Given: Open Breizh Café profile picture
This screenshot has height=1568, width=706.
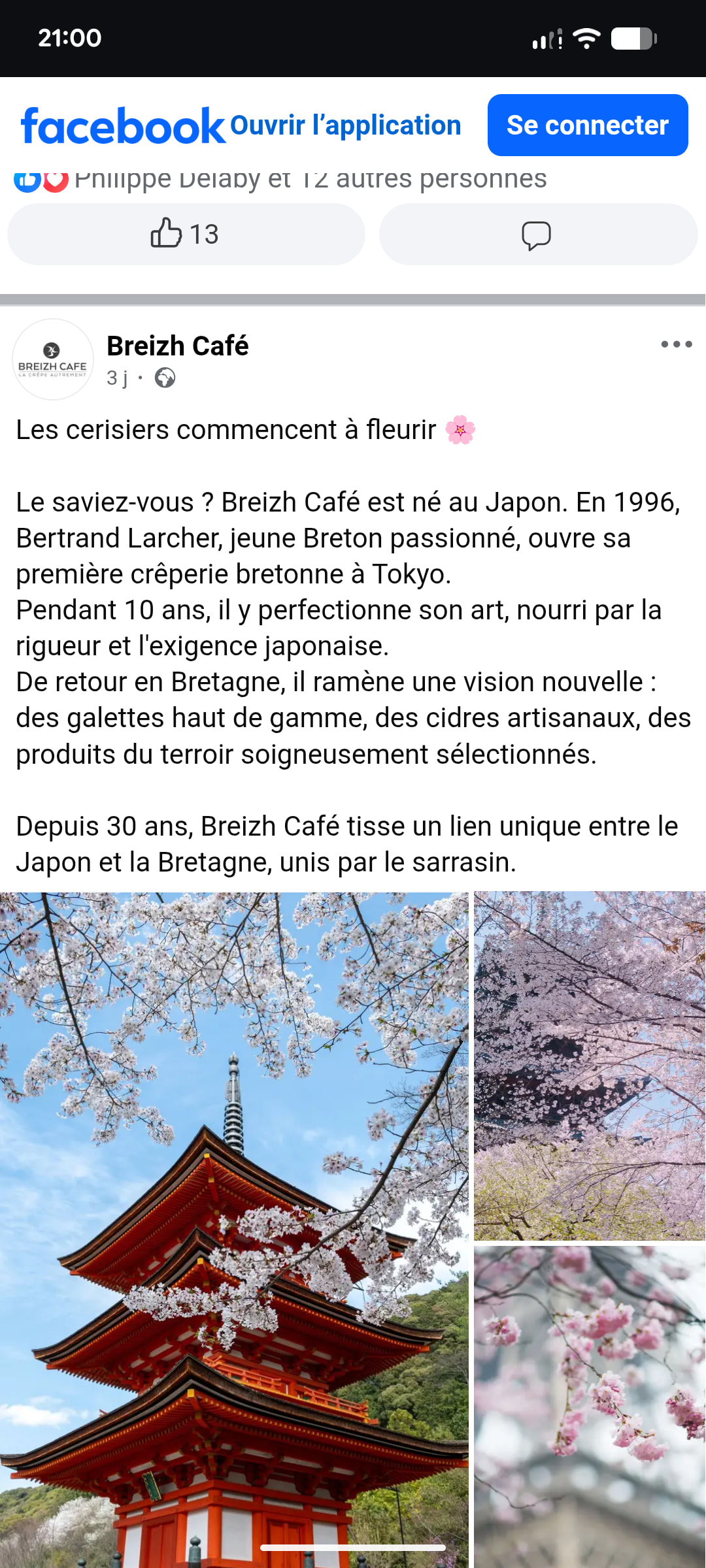Looking at the screenshot, I should 53,359.
